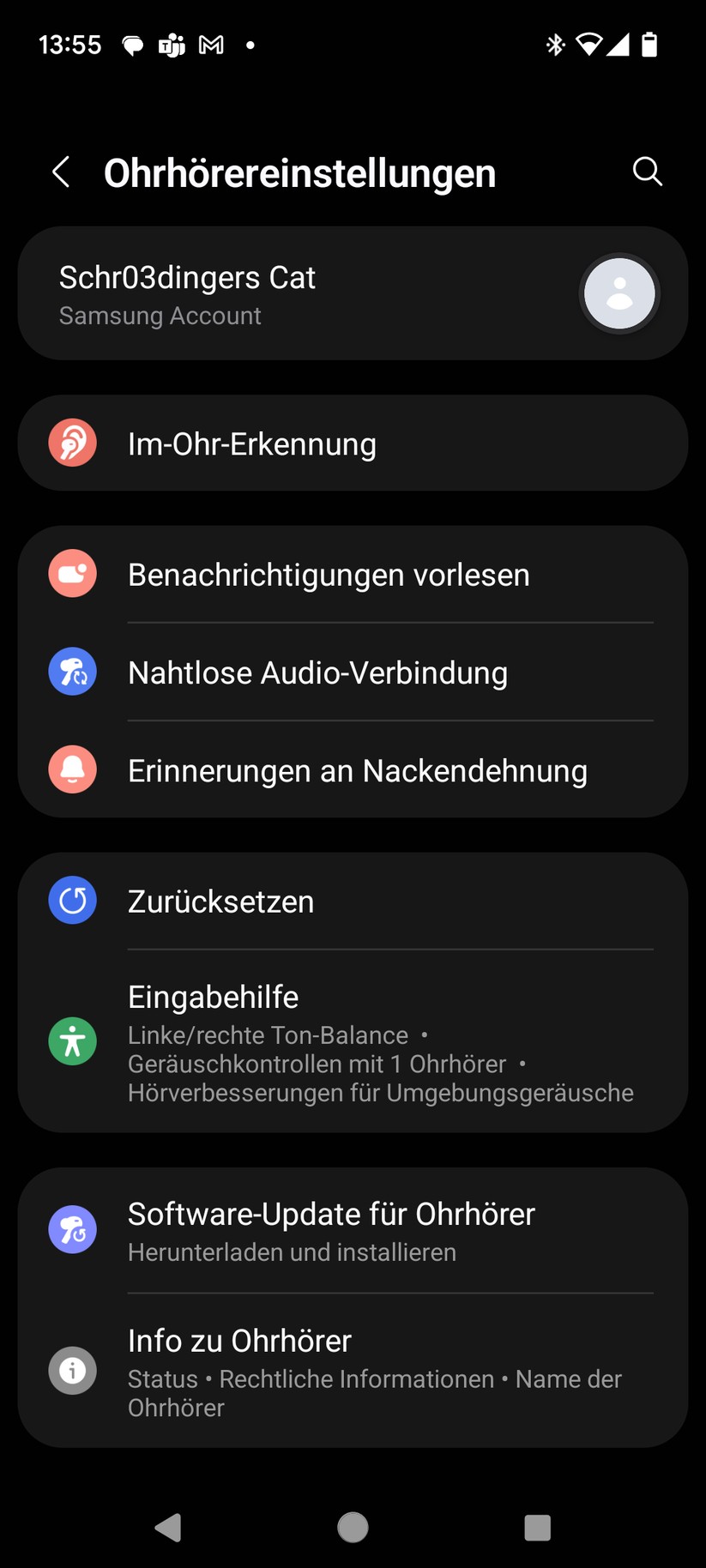The width and height of the screenshot is (706, 1568).
Task: Open the search icon in the header
Action: pos(648,172)
